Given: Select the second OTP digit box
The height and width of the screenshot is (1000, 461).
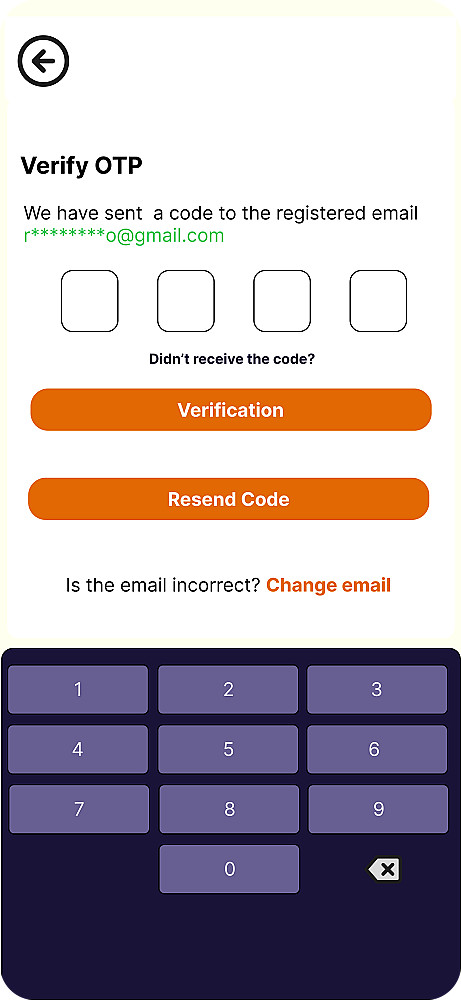Looking at the screenshot, I should pos(186,301).
